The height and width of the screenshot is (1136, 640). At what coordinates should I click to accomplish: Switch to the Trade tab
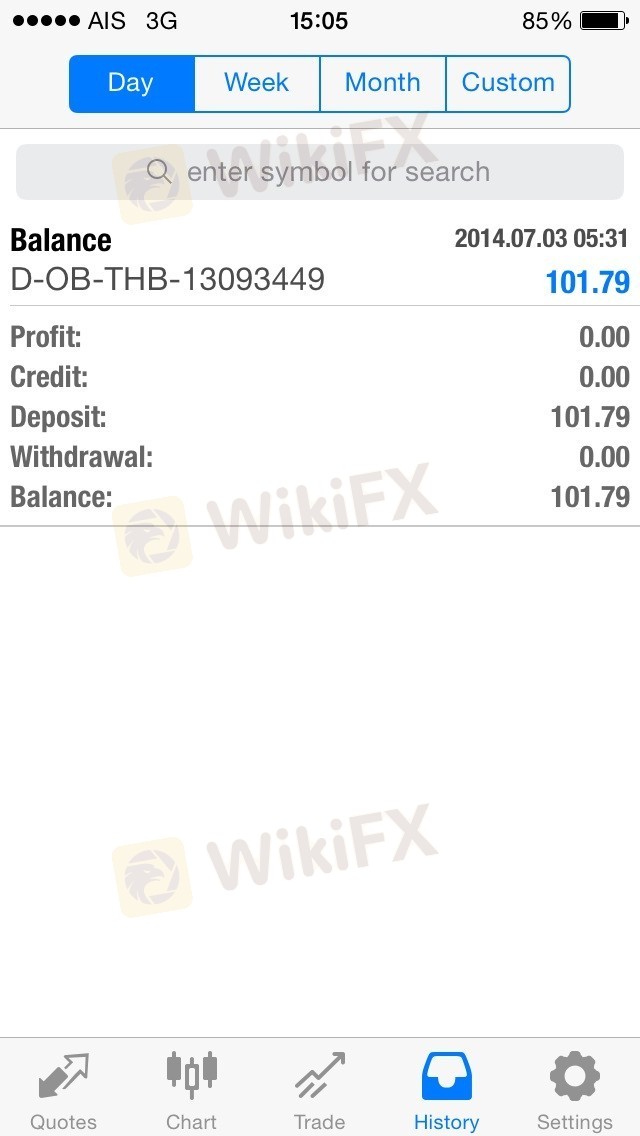tap(319, 1090)
